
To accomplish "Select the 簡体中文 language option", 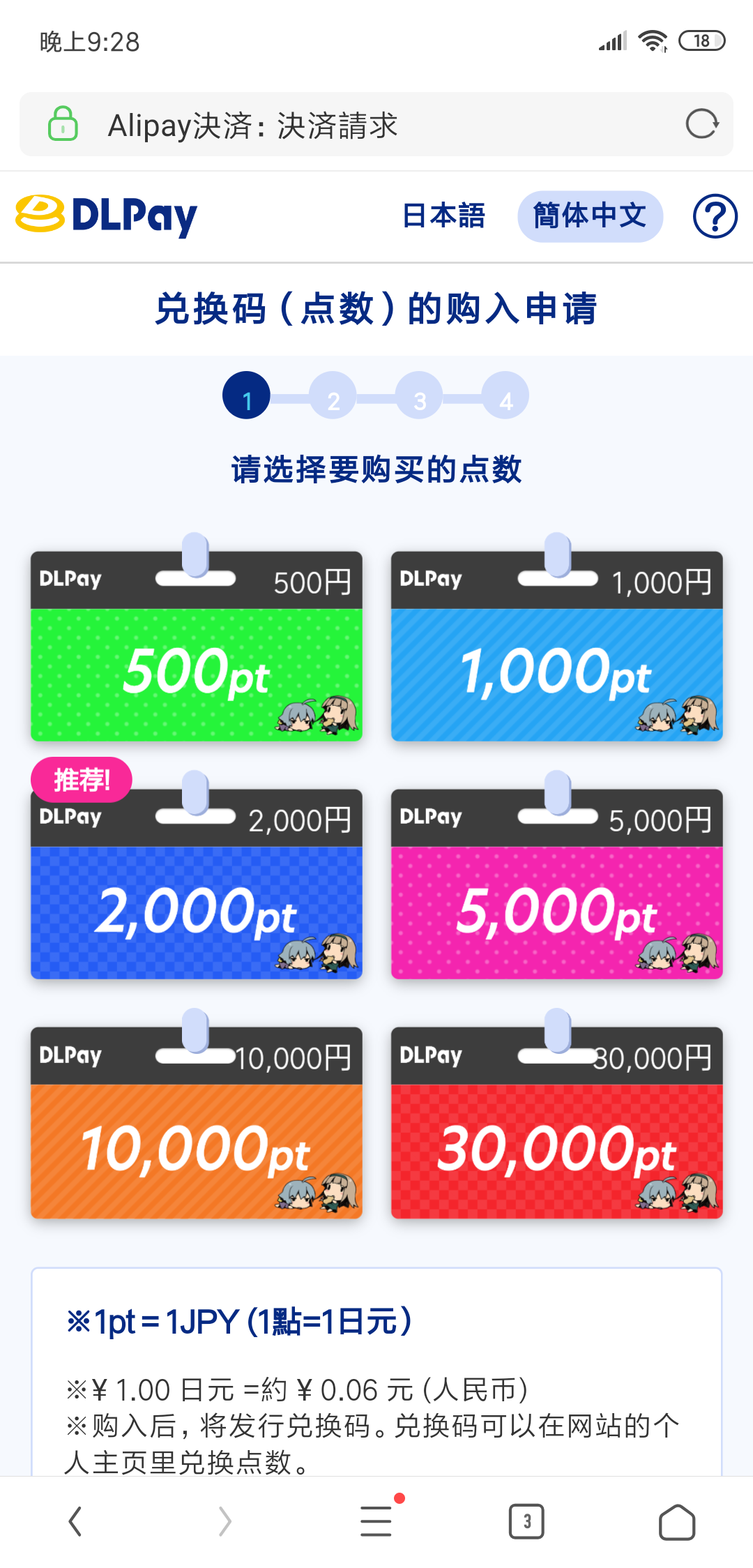I will pos(589,216).
